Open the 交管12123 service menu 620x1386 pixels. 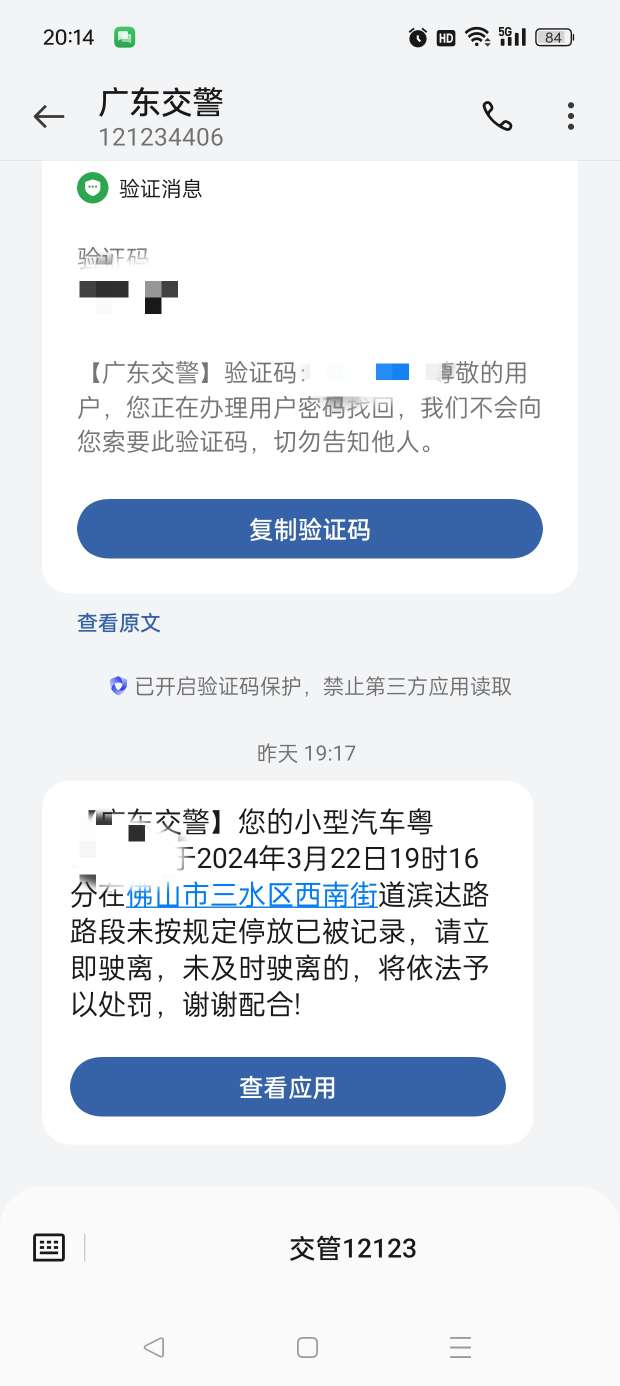coord(352,1248)
